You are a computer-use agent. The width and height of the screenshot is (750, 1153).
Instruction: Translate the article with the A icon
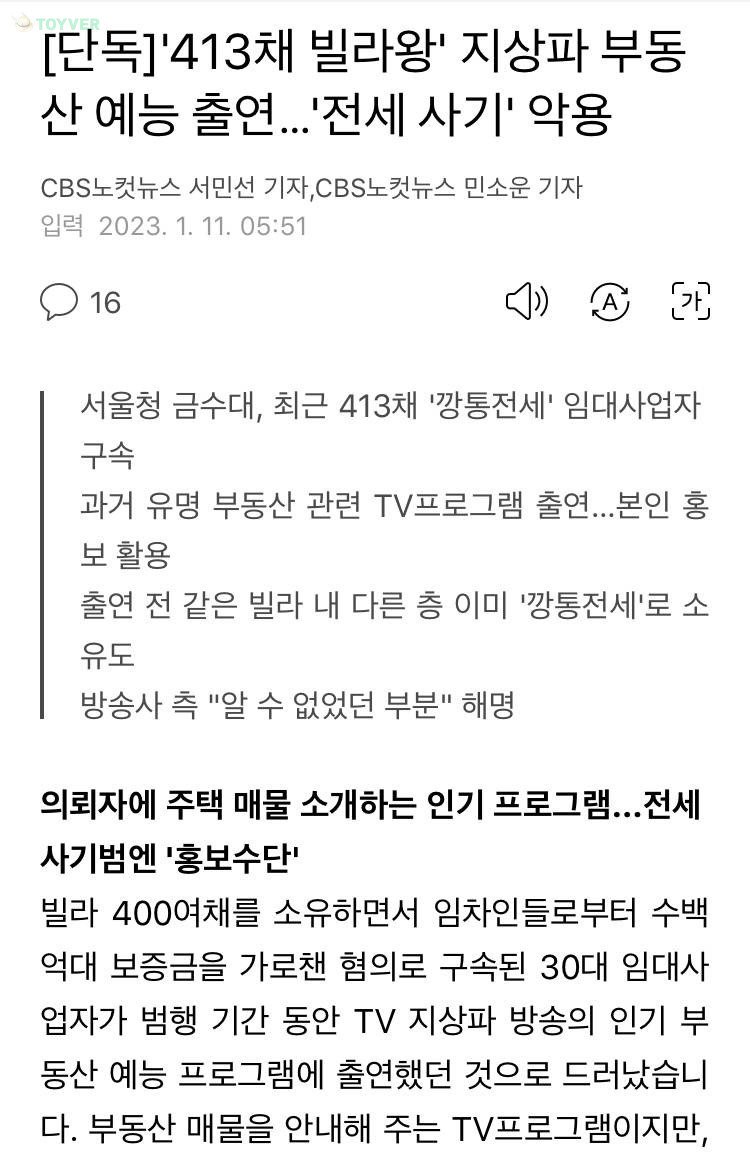click(x=609, y=301)
